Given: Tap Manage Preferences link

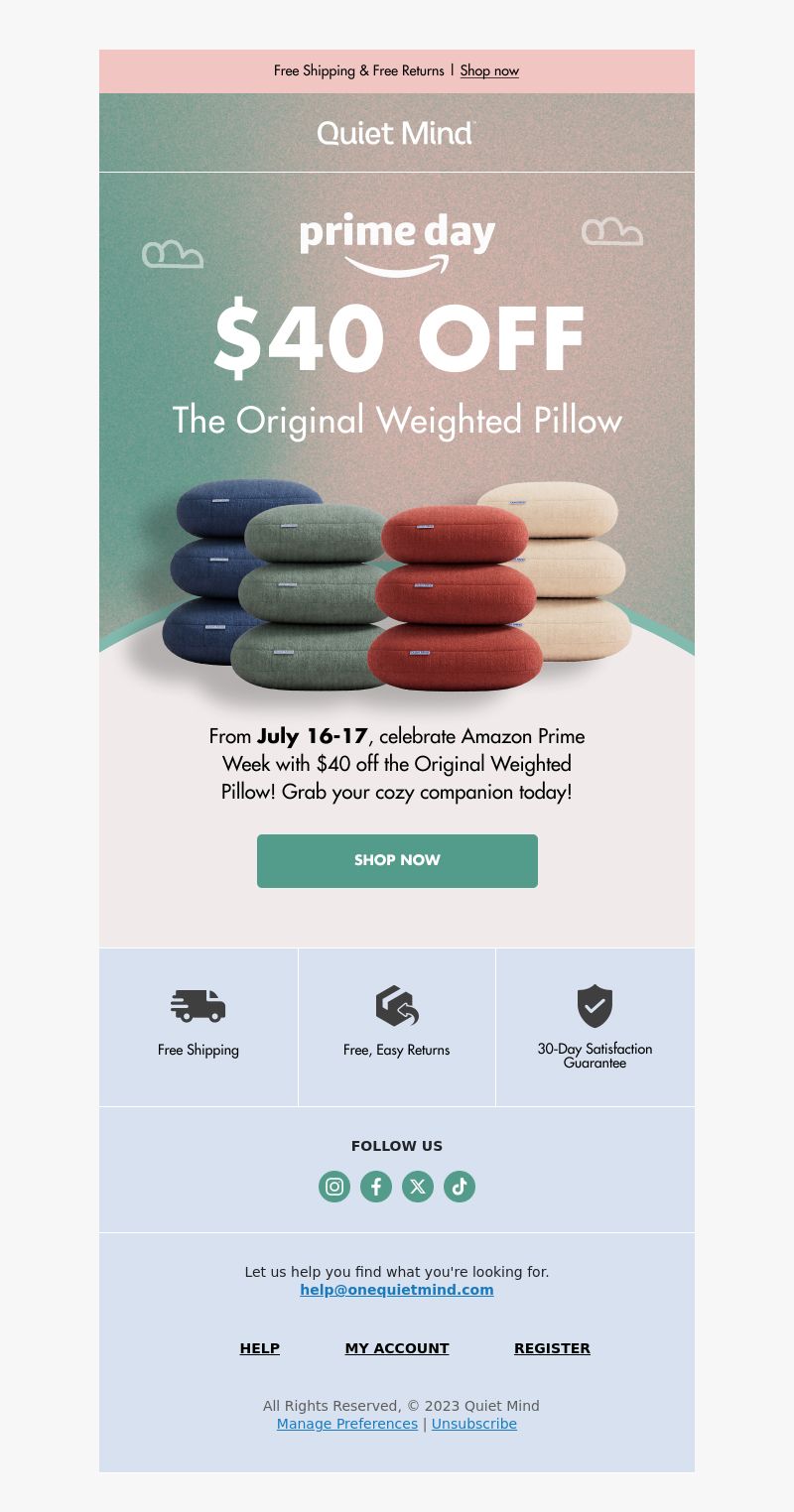Looking at the screenshot, I should point(347,1424).
